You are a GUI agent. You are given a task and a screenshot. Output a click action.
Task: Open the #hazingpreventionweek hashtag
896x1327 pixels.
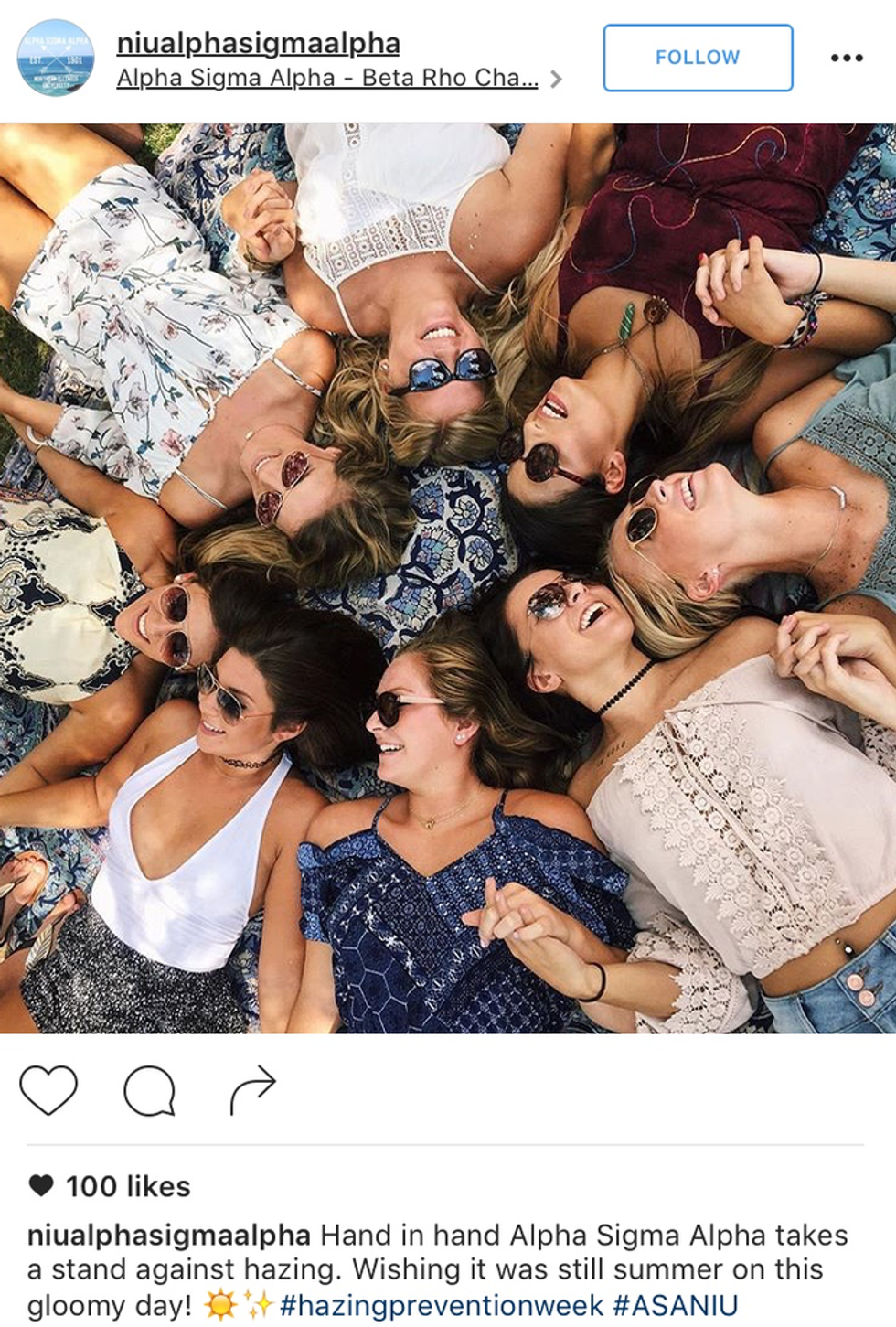(442, 1304)
